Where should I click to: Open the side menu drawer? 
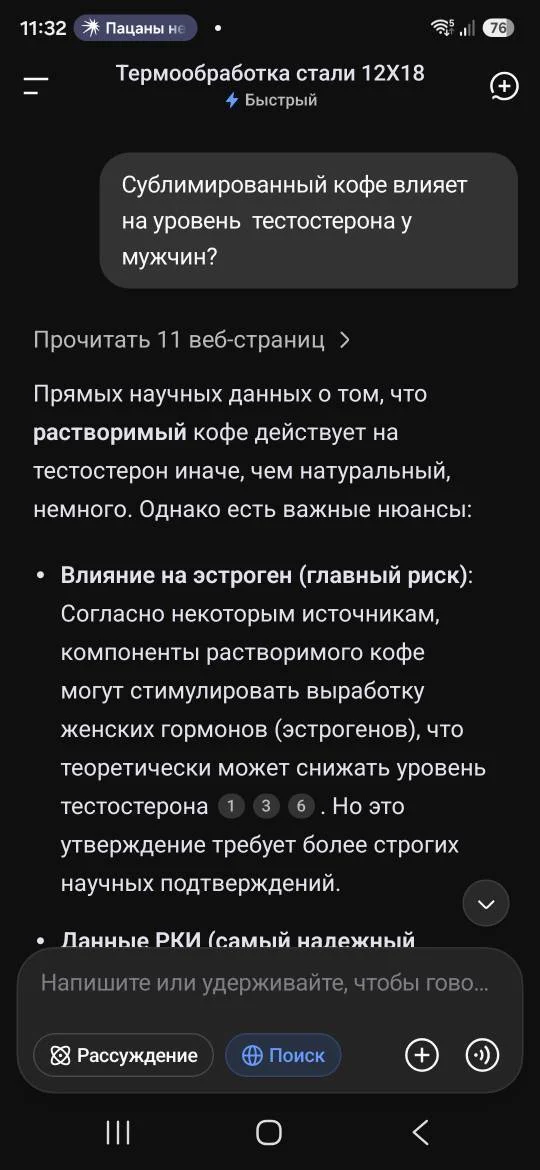[35, 85]
